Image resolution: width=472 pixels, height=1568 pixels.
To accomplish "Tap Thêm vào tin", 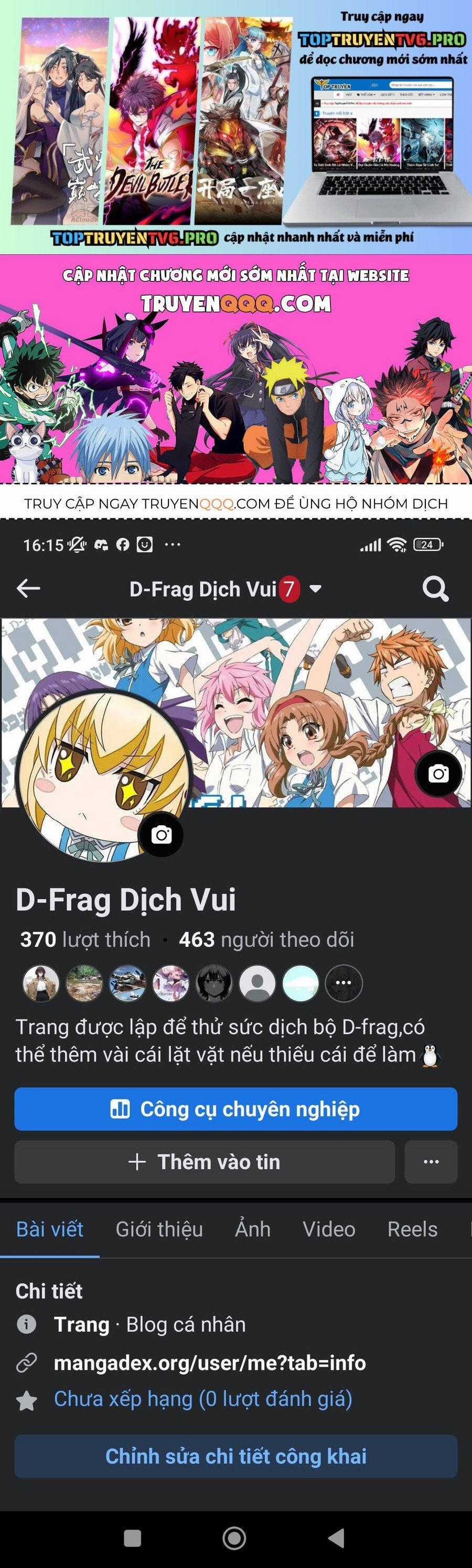I will (205, 1161).
